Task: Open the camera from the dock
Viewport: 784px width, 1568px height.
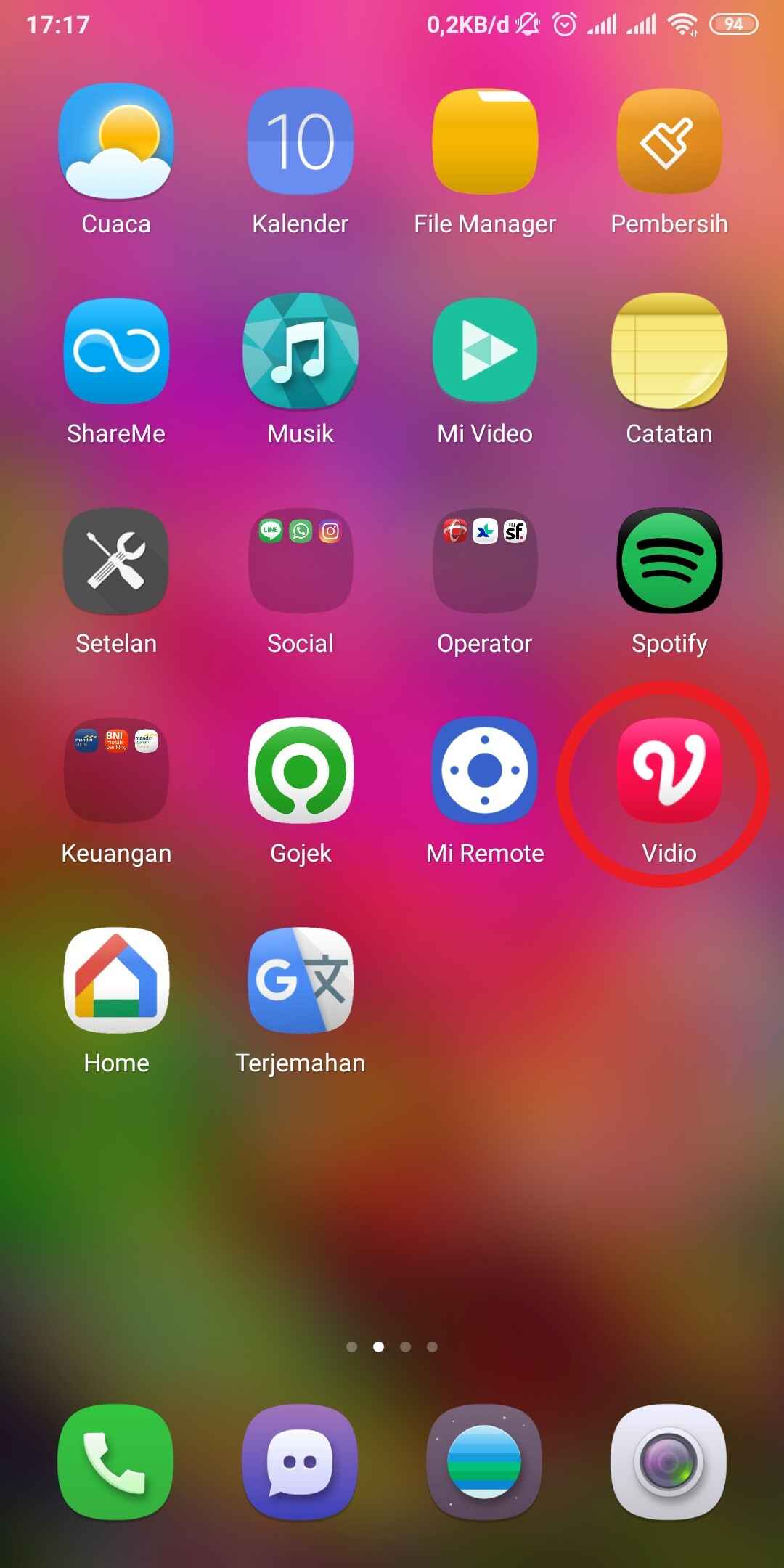Action: click(668, 1462)
